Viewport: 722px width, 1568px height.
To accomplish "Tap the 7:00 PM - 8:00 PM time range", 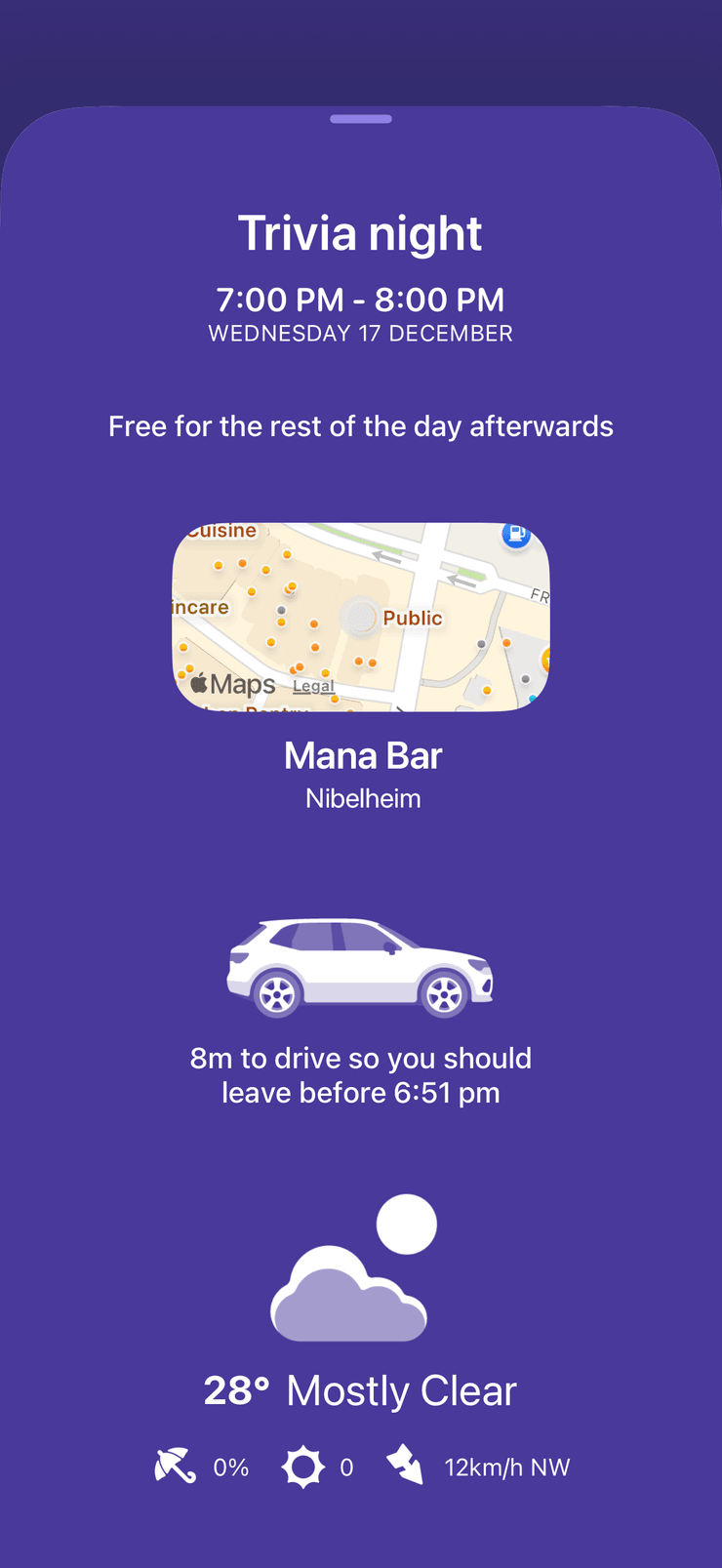I will [360, 300].
